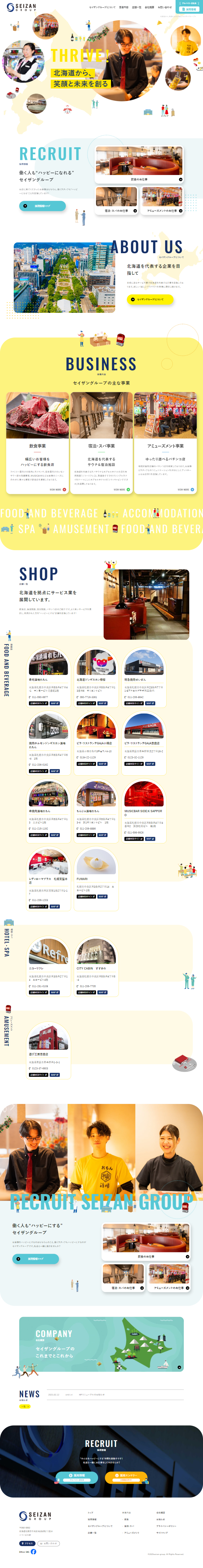
Task: Open the 宿泊・スパのお仕事 card under RECRUIT
Action: 116,211
